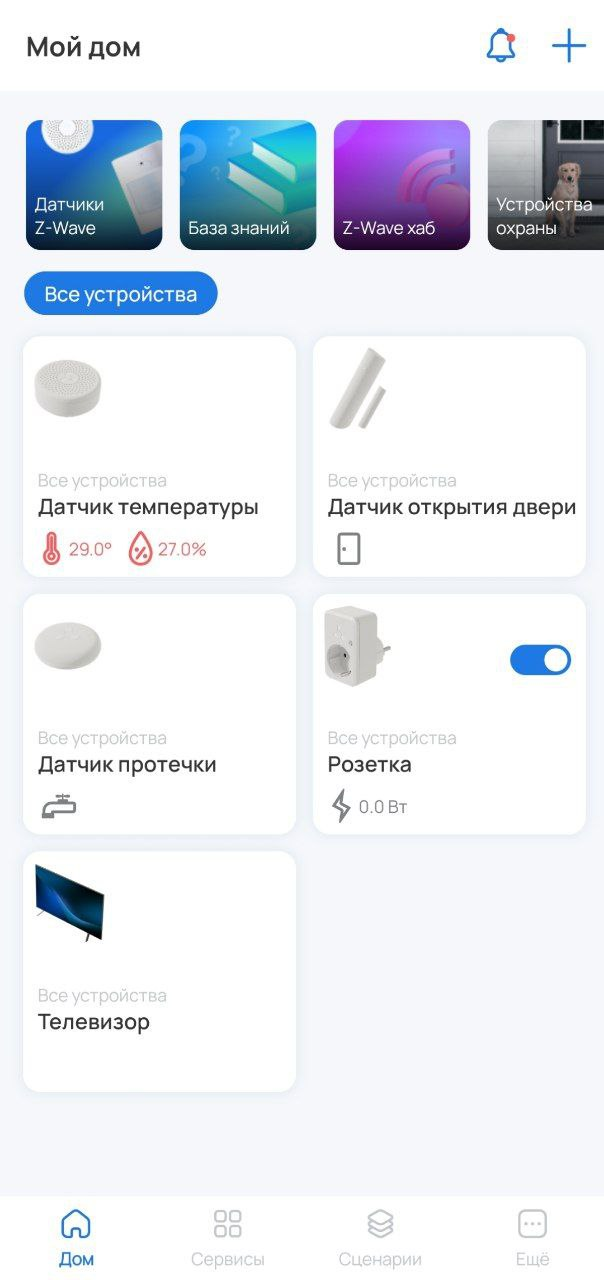Switch to the Сервисы tab

[x=228, y=1236]
